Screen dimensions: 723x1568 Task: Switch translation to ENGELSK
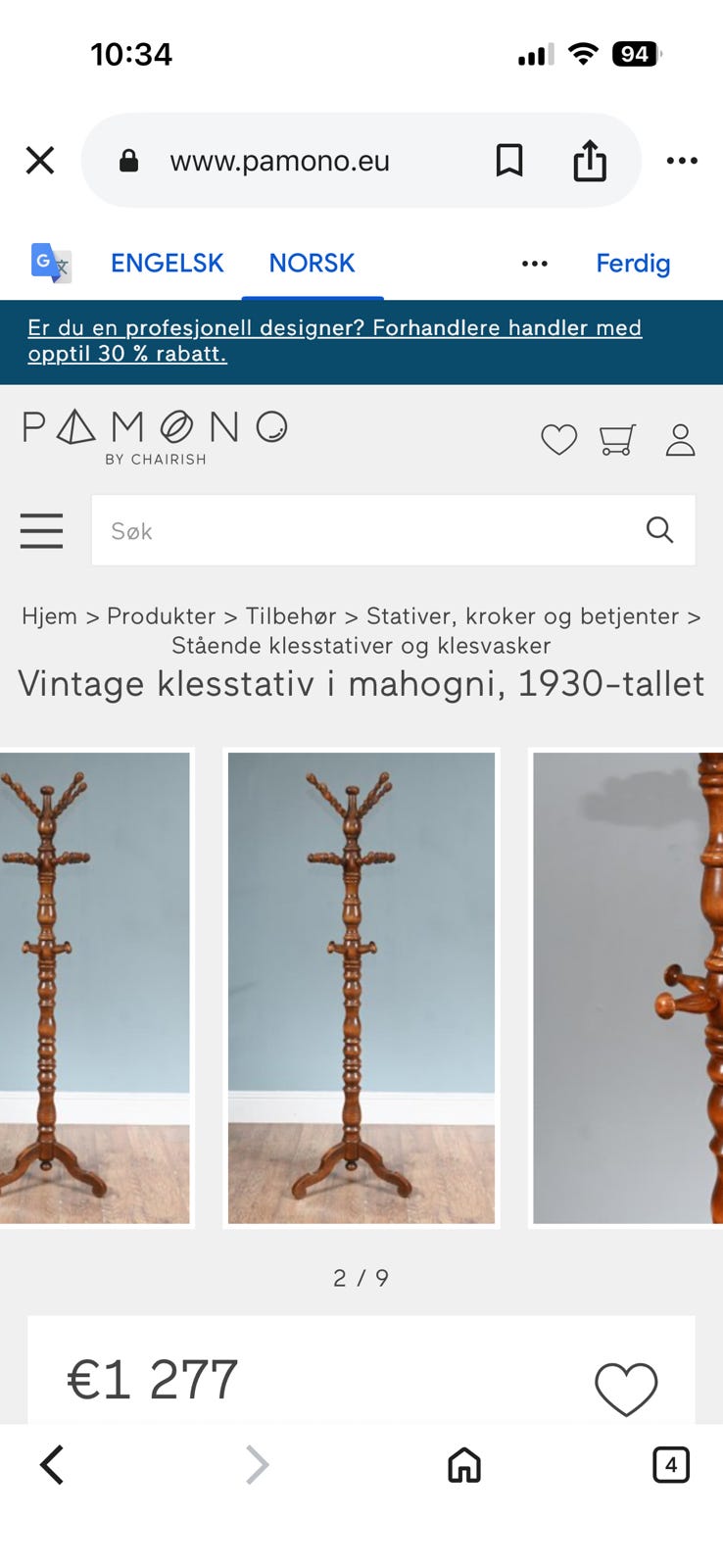167,263
